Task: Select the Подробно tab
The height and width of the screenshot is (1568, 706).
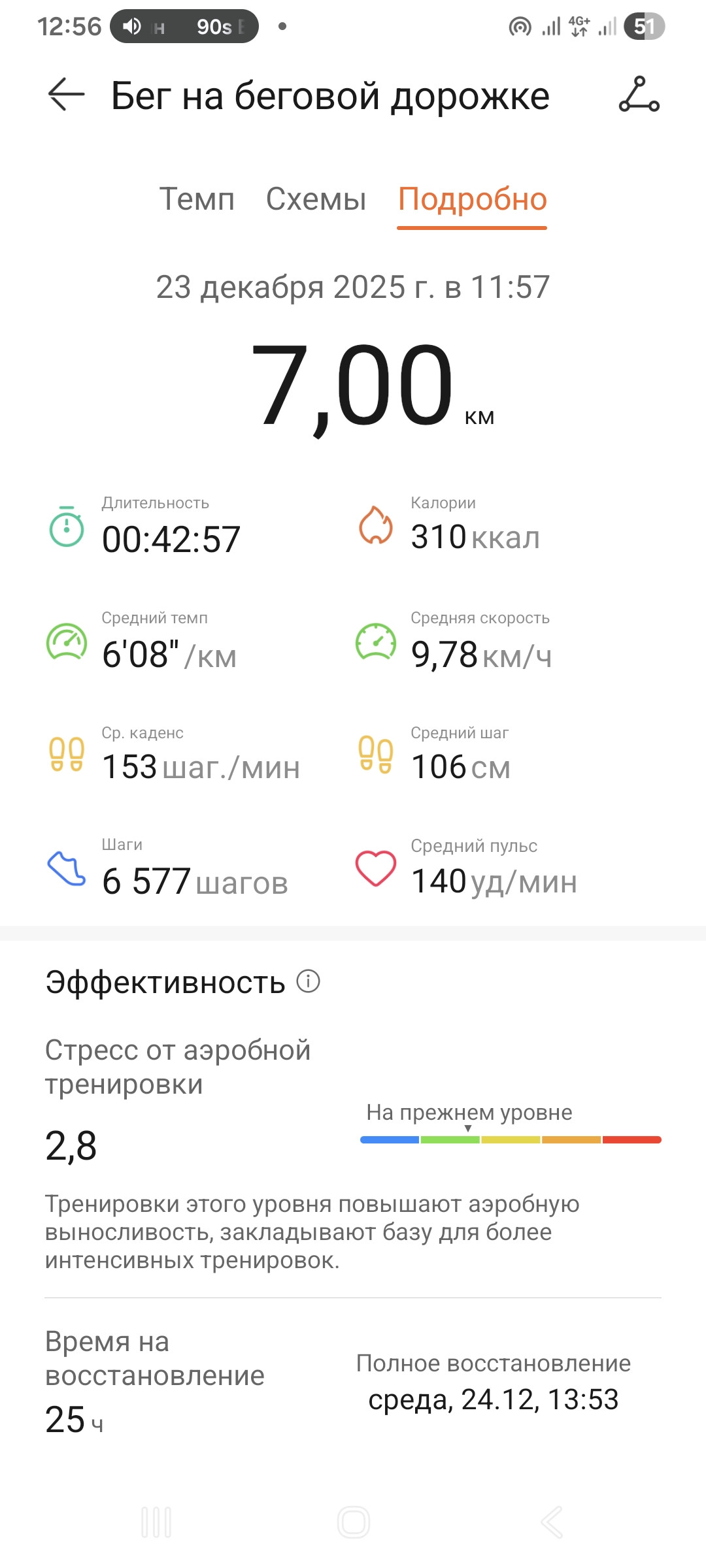Action: [472, 199]
